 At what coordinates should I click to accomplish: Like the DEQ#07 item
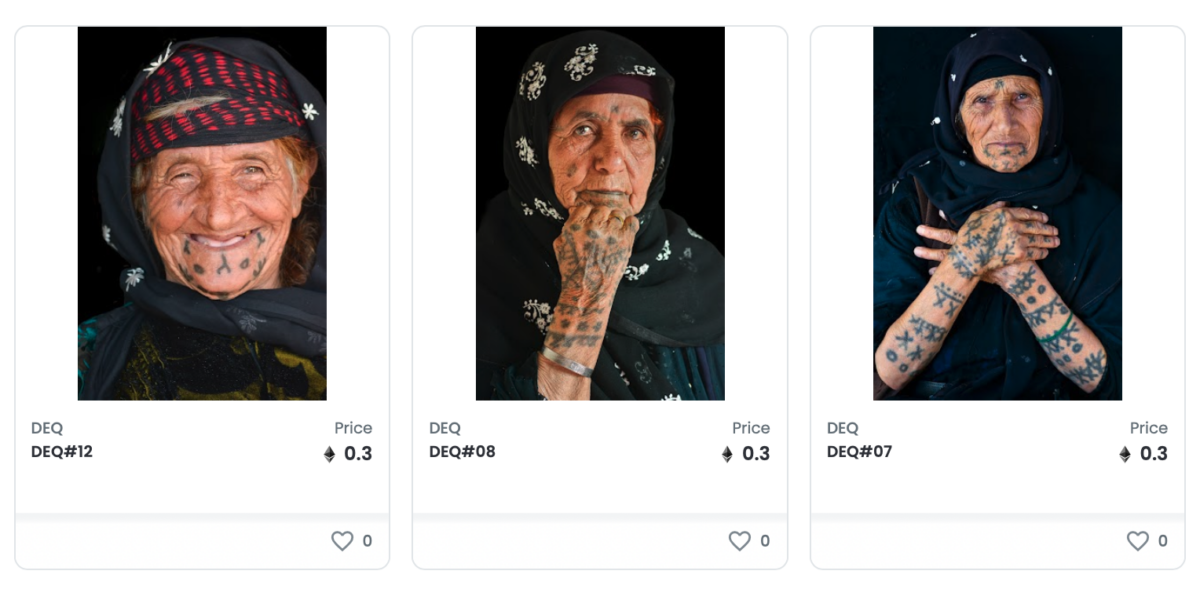coord(1137,541)
